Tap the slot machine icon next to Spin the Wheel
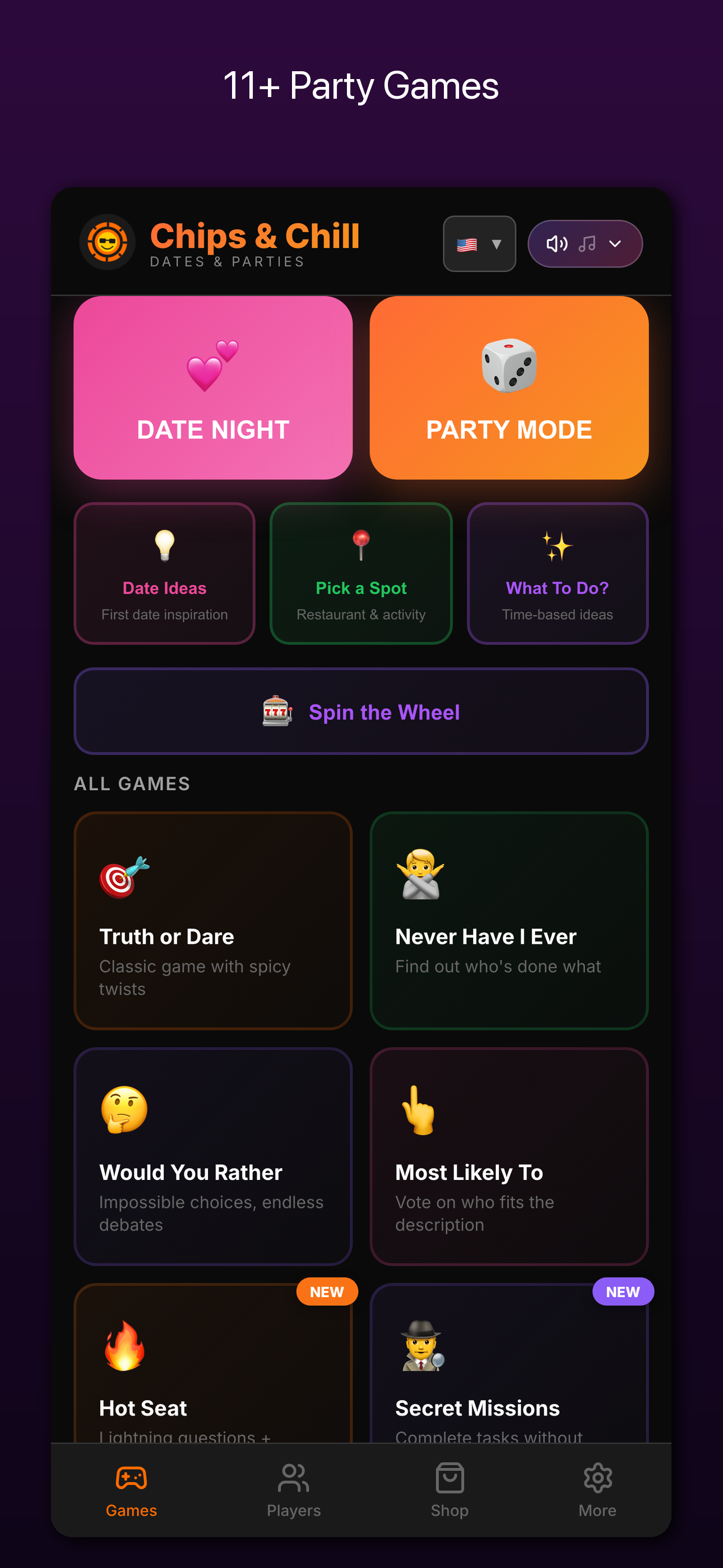This screenshot has height=1568, width=723. pyautogui.click(x=277, y=711)
